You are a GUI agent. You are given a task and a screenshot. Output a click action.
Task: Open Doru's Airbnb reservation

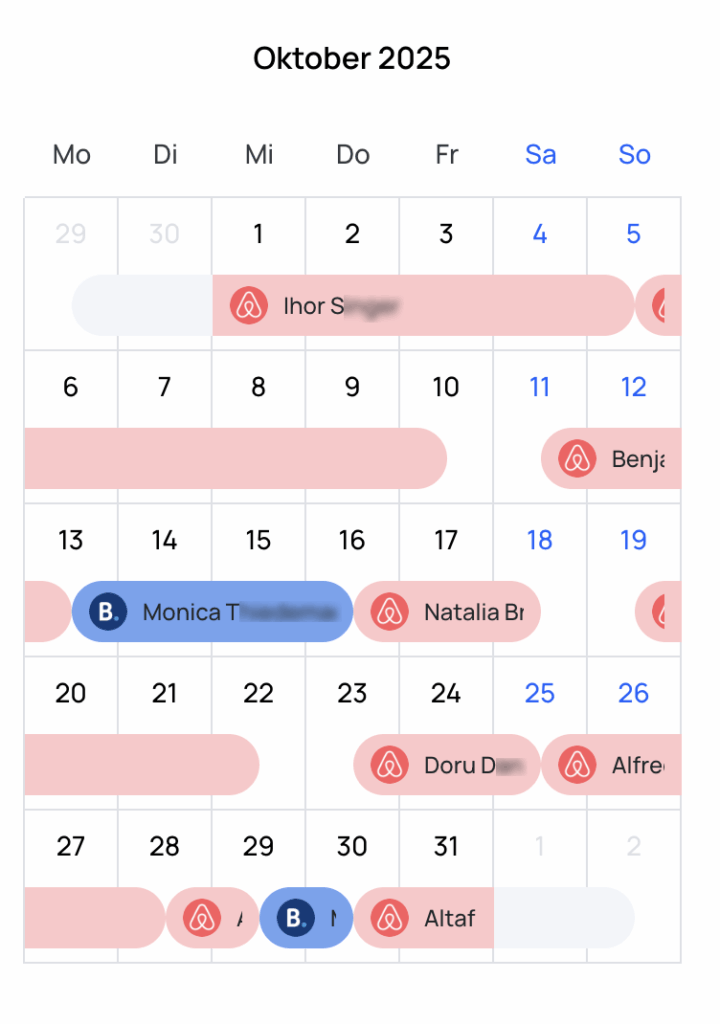(447, 765)
